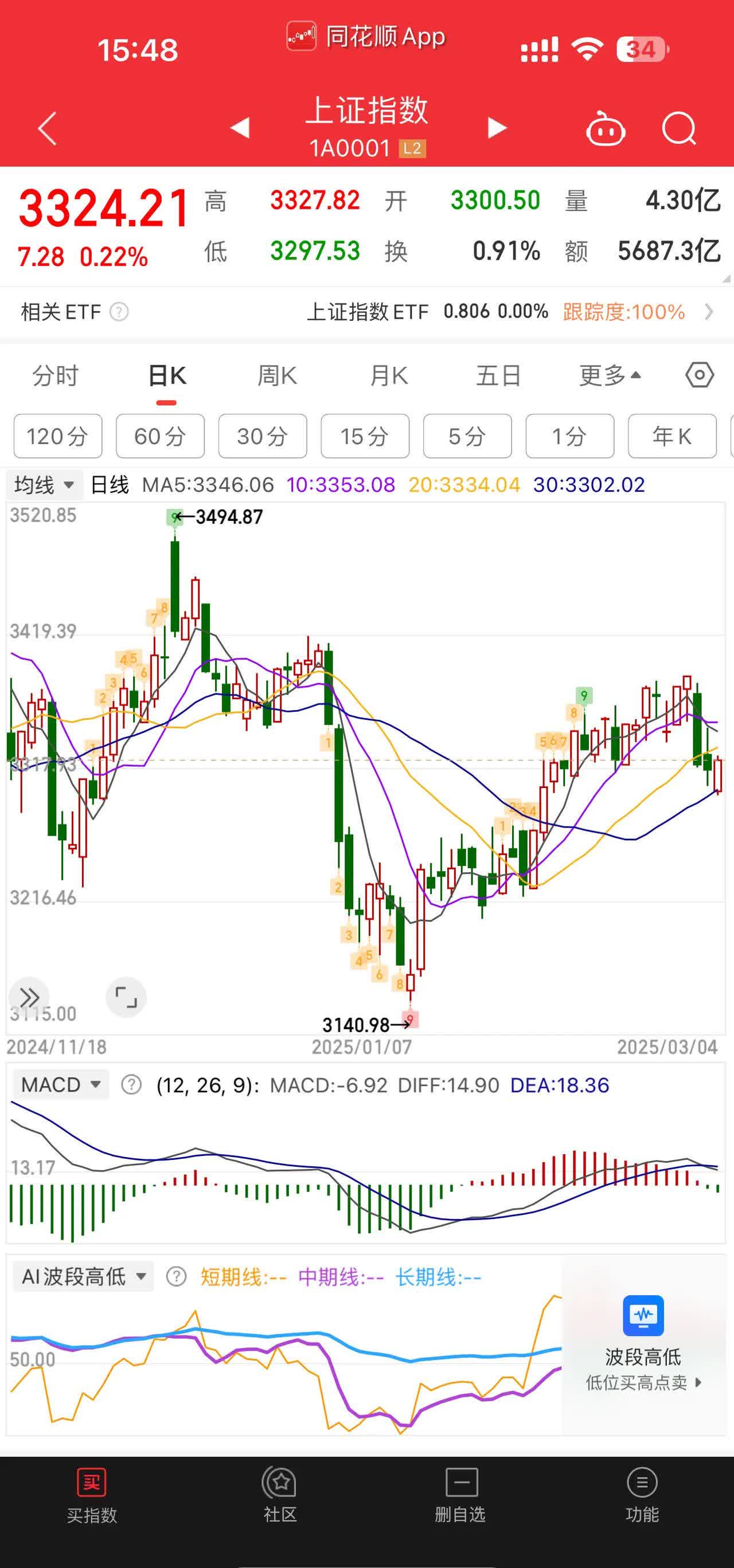Viewport: 734px width, 1568px height.
Task: Enter fullscreen chart mode
Action: click(126, 997)
